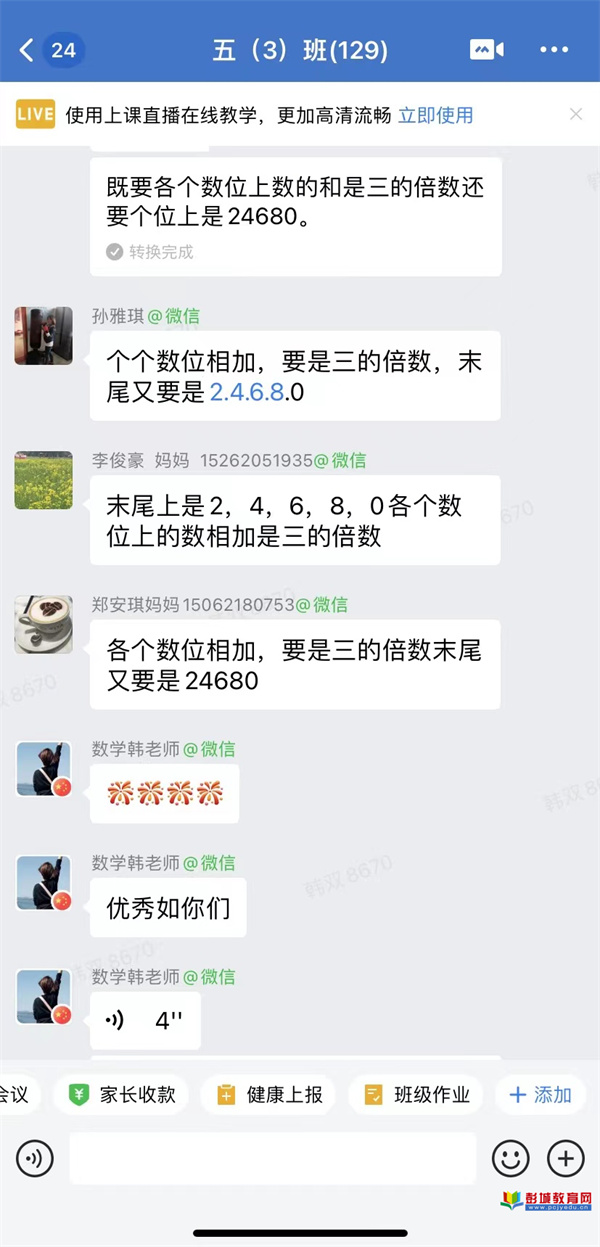Open 孙雅琪's profile avatar
This screenshot has height=1247, width=600.
pos(43,336)
